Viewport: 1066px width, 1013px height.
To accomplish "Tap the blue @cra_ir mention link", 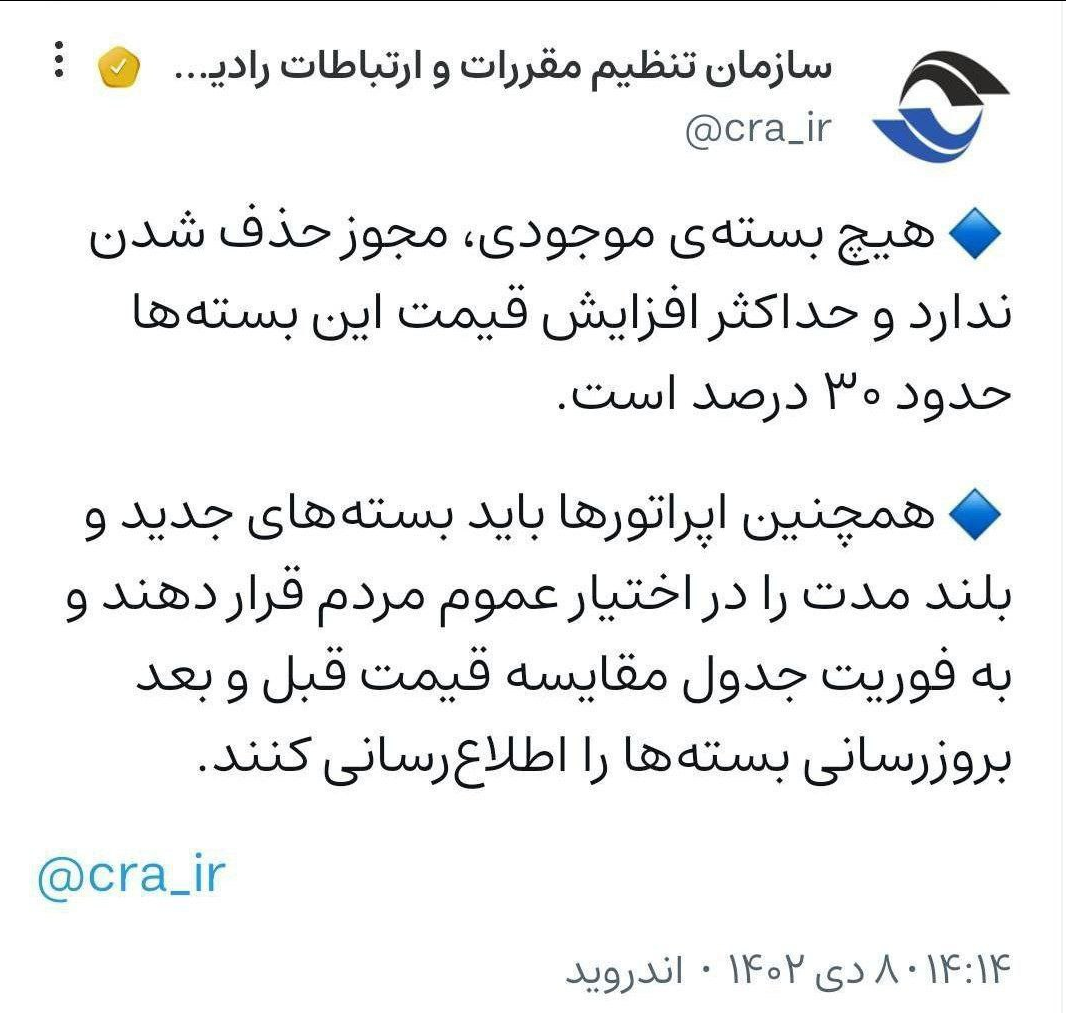I will click(x=131, y=876).
